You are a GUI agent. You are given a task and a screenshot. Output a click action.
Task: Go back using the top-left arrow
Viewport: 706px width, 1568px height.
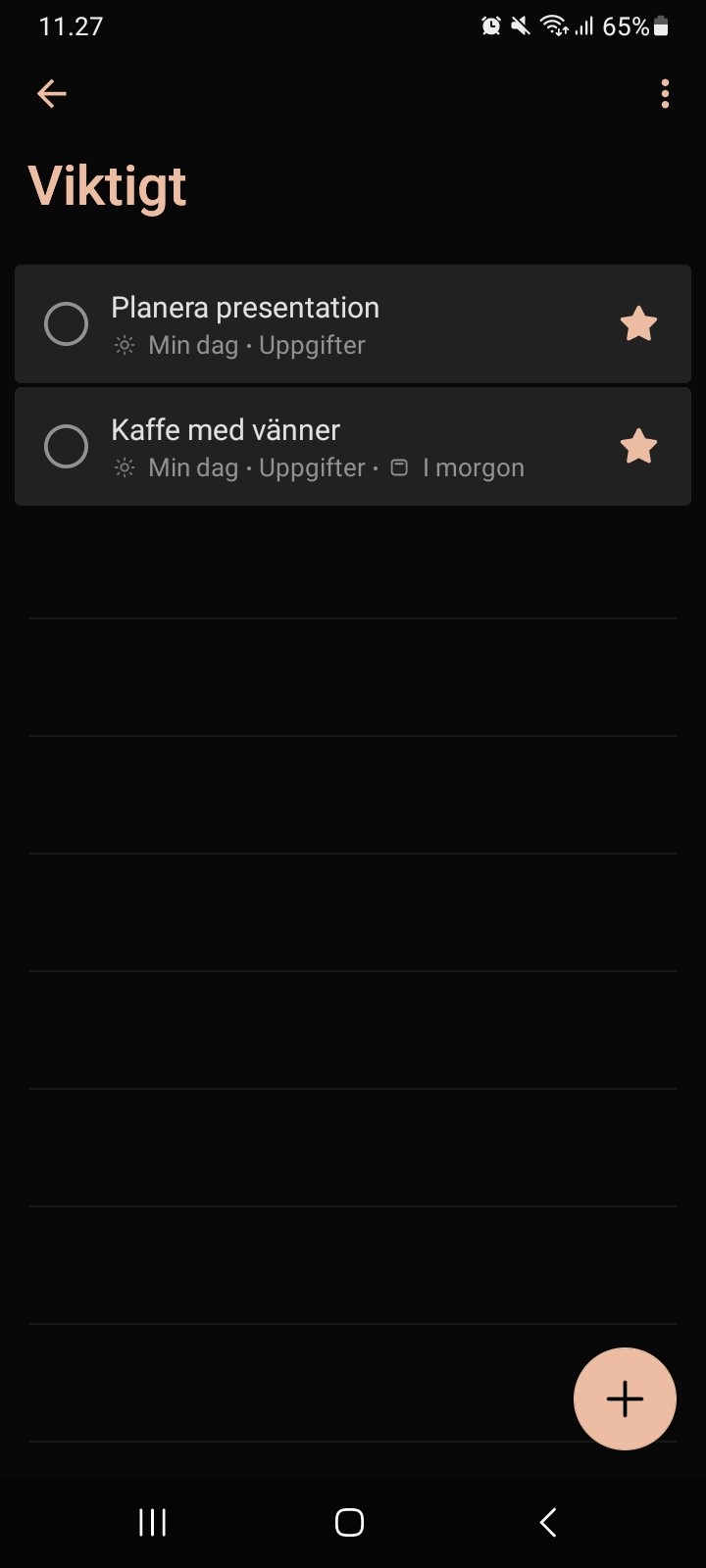51,94
